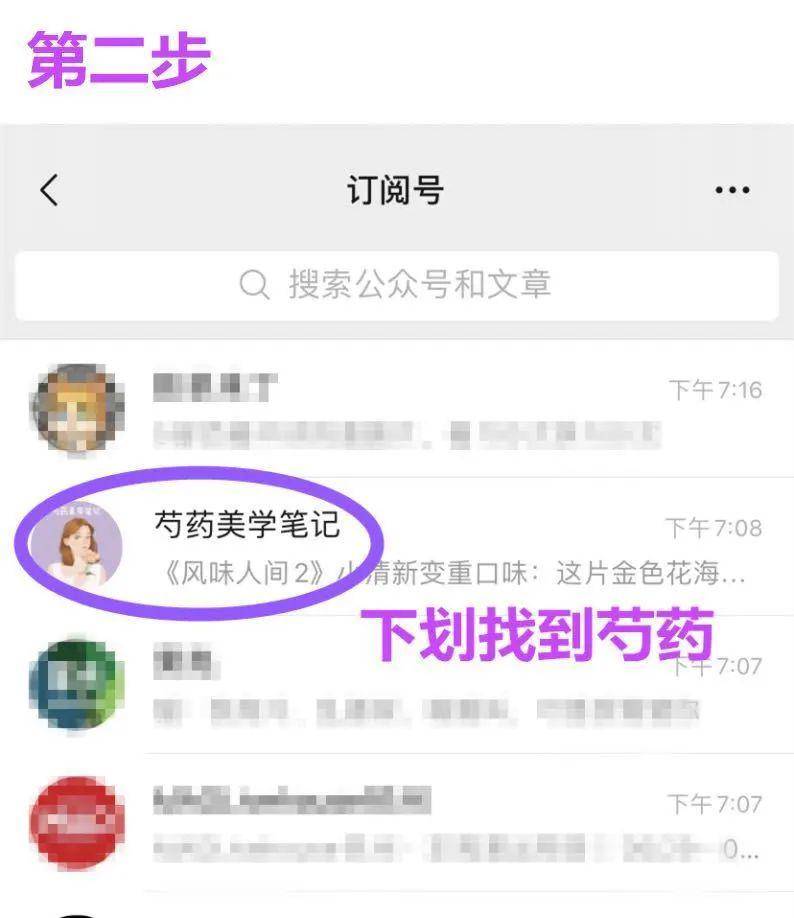Tap the 搜索公众号和文章 search box
The height and width of the screenshot is (918, 794).
[x=396, y=285]
